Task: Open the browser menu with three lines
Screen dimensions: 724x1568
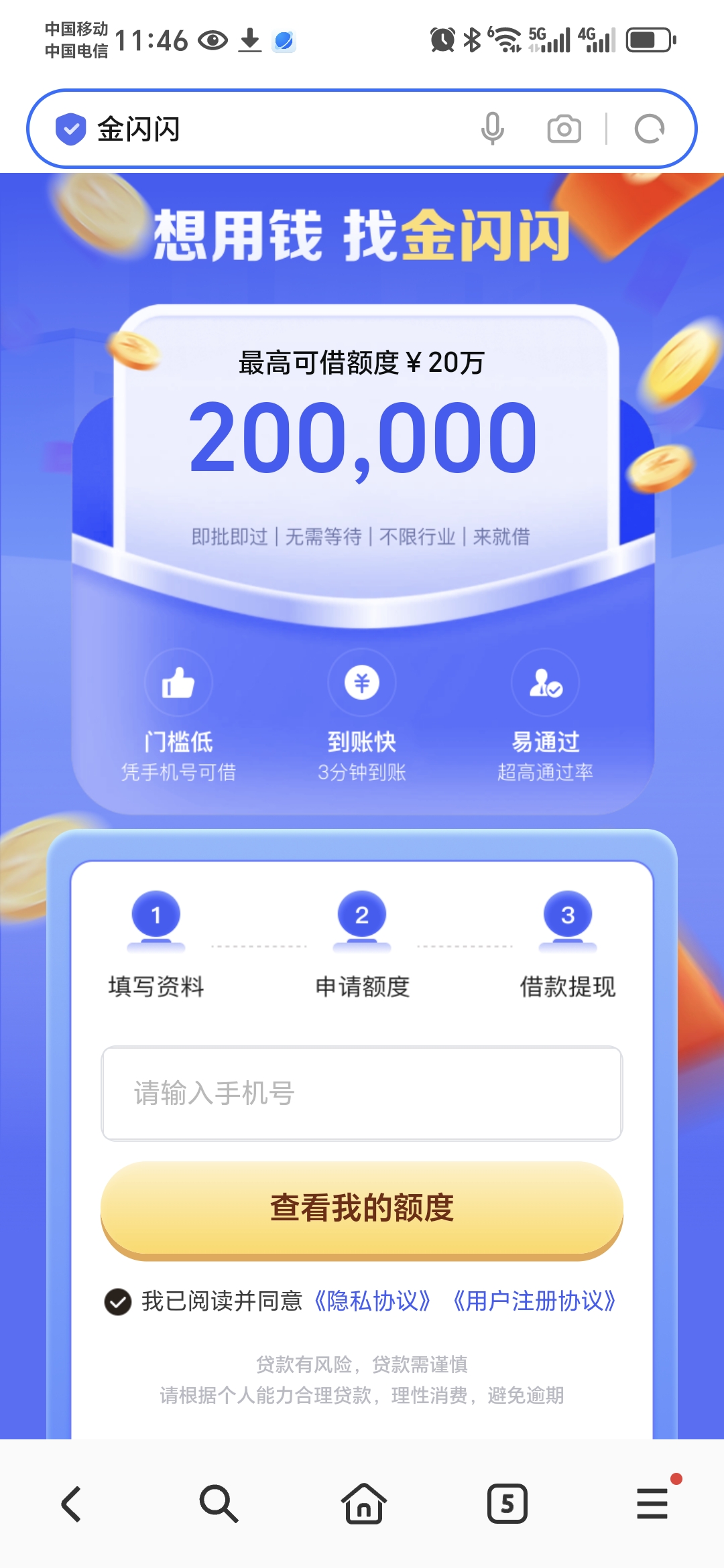Action: click(x=653, y=1504)
